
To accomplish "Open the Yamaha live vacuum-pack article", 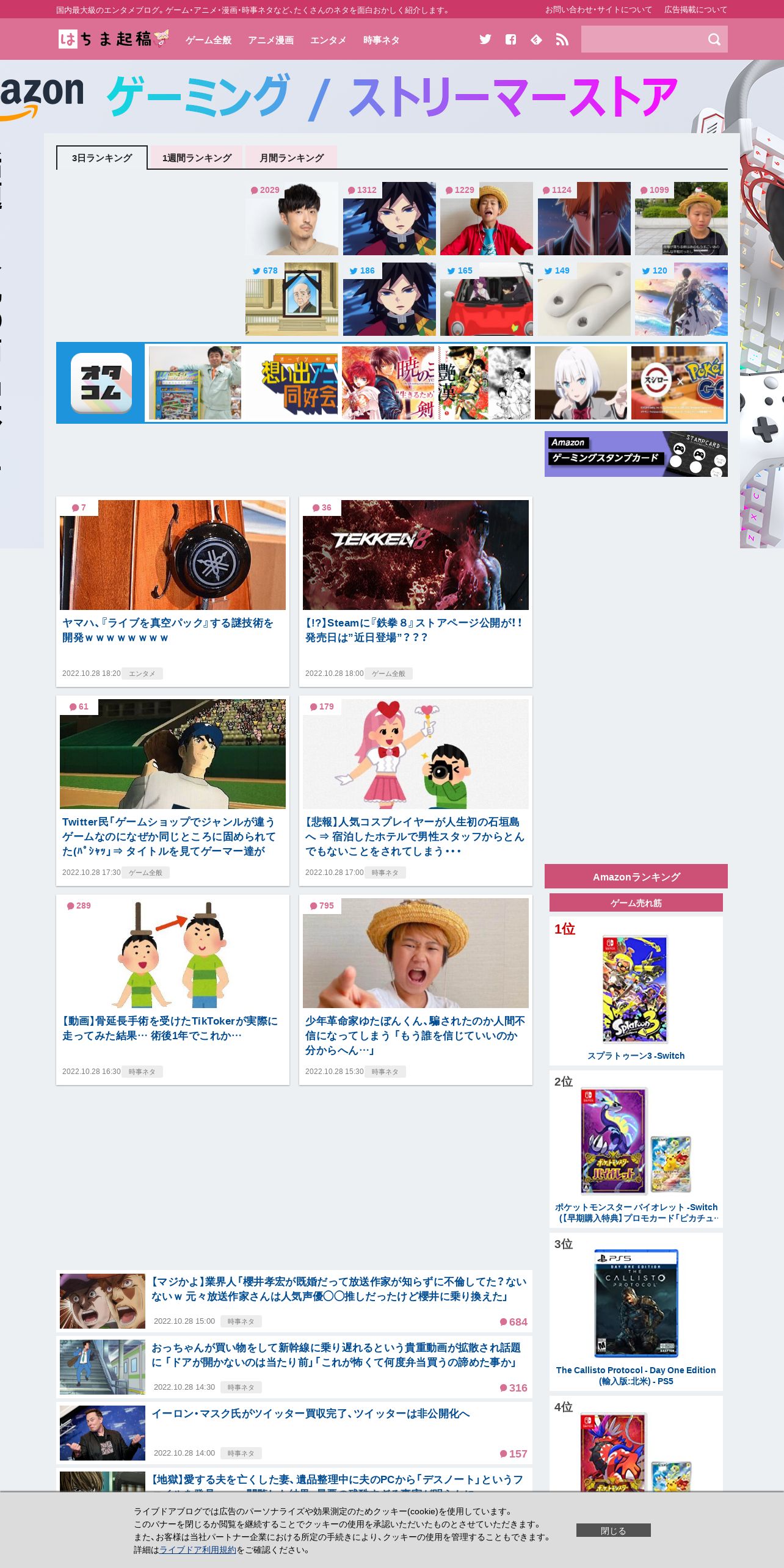I will click(173, 591).
